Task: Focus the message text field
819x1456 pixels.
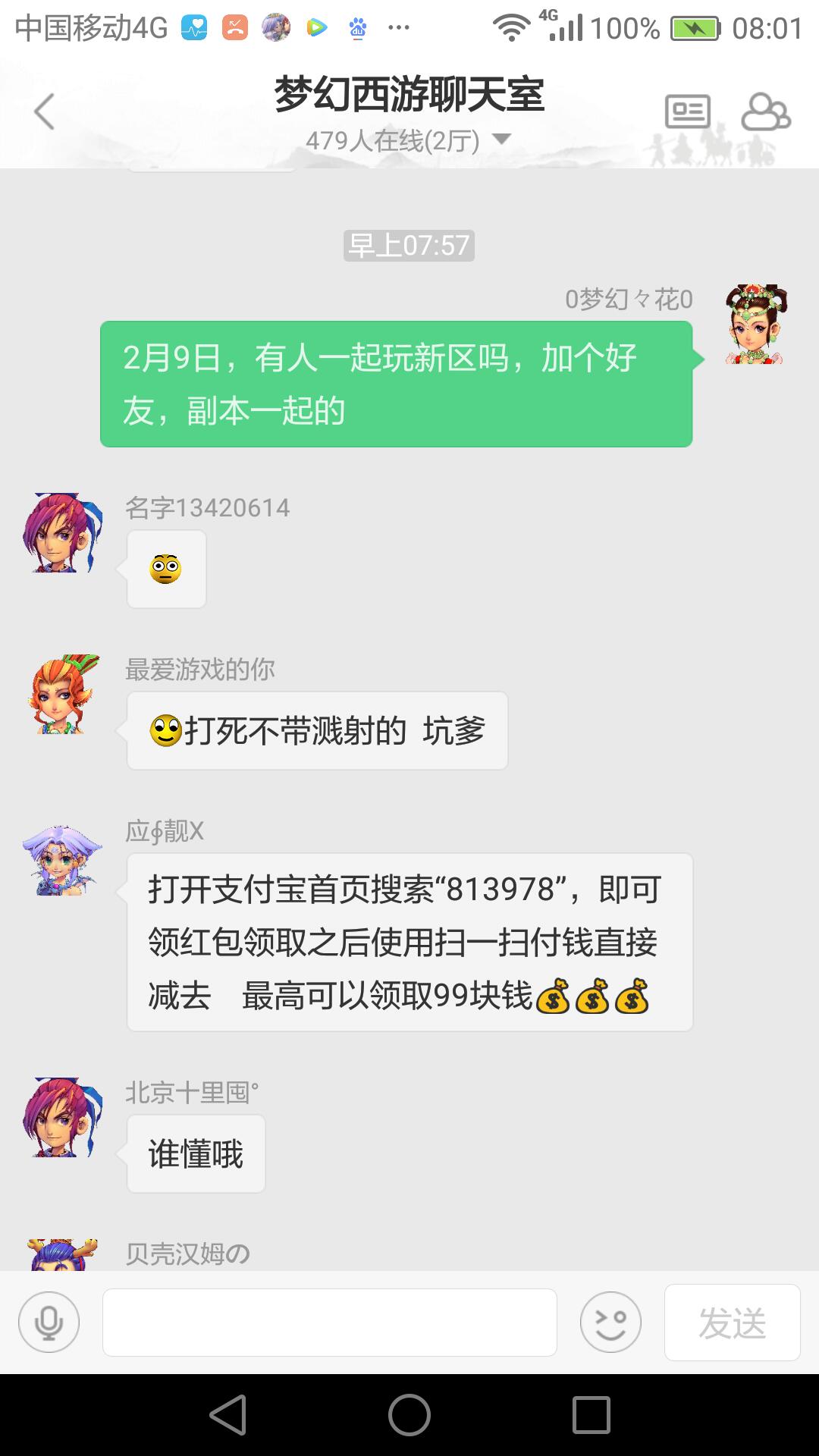Action: (x=329, y=1323)
